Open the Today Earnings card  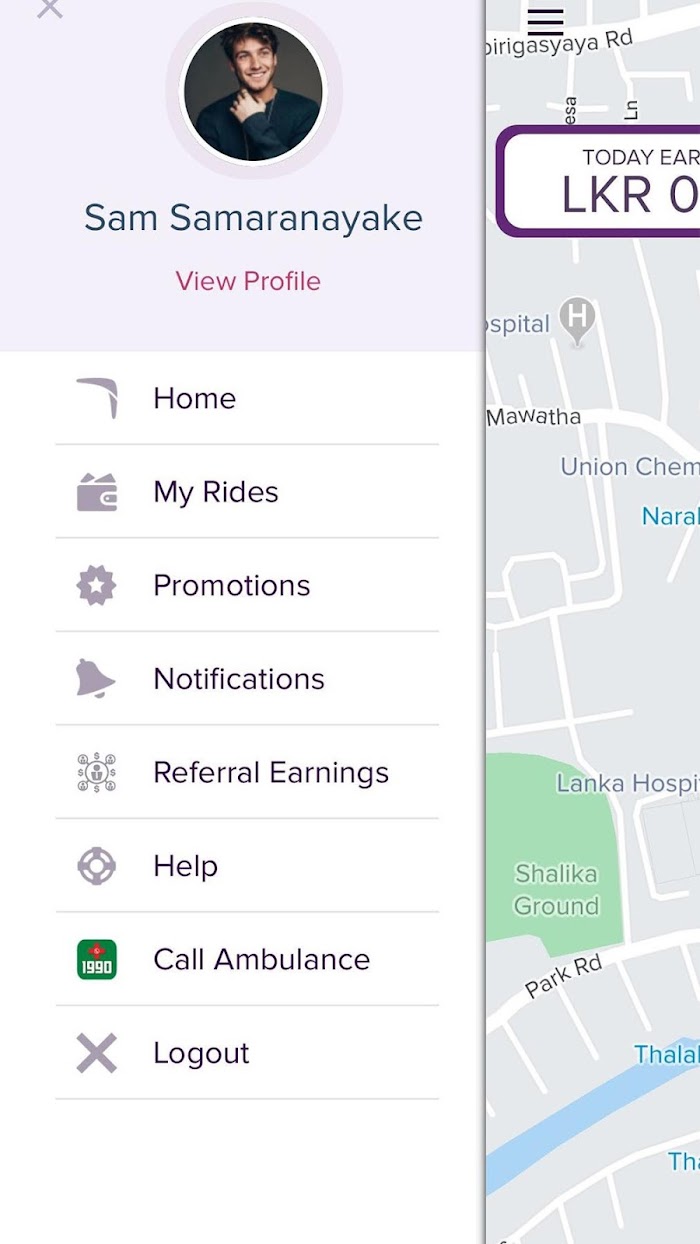599,181
